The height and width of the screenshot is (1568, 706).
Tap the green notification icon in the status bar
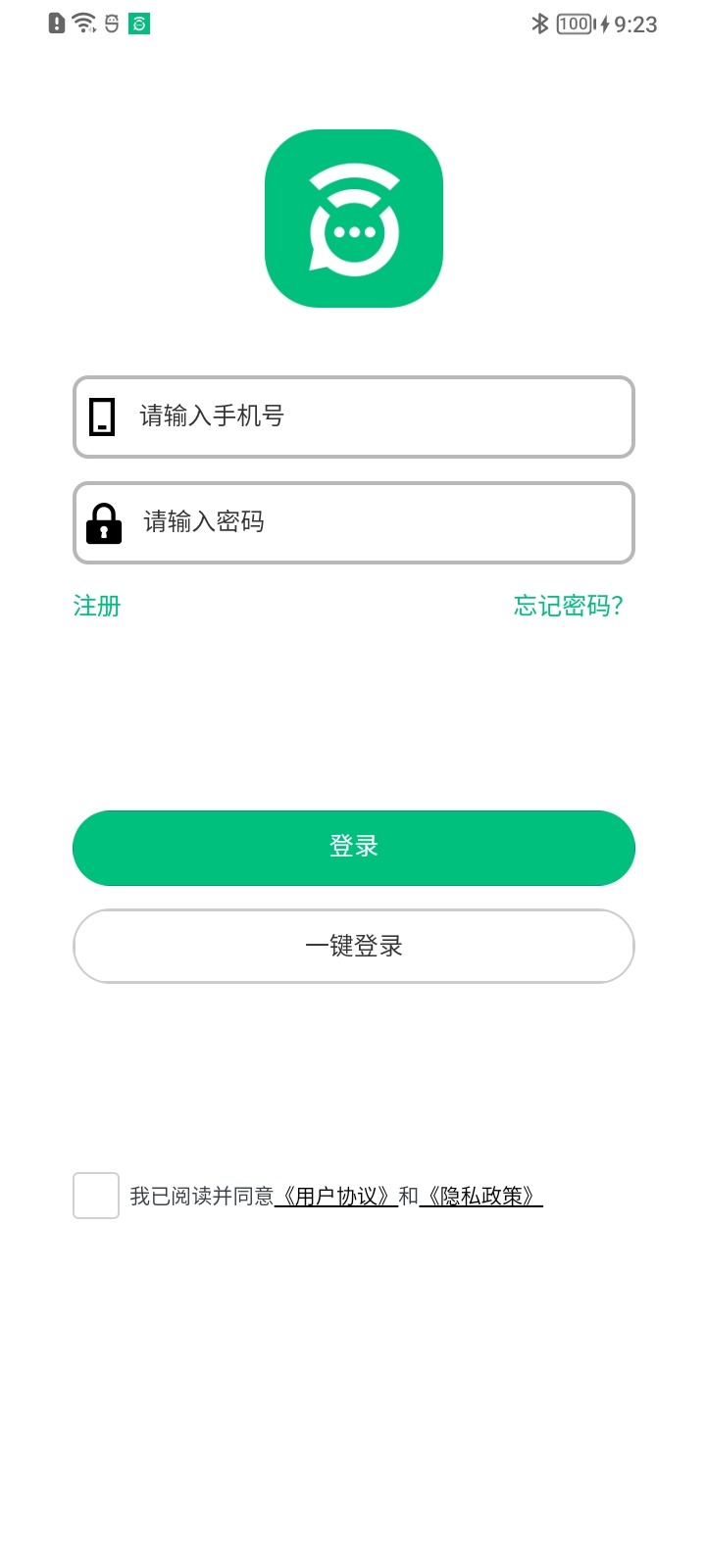pyautogui.click(x=137, y=23)
